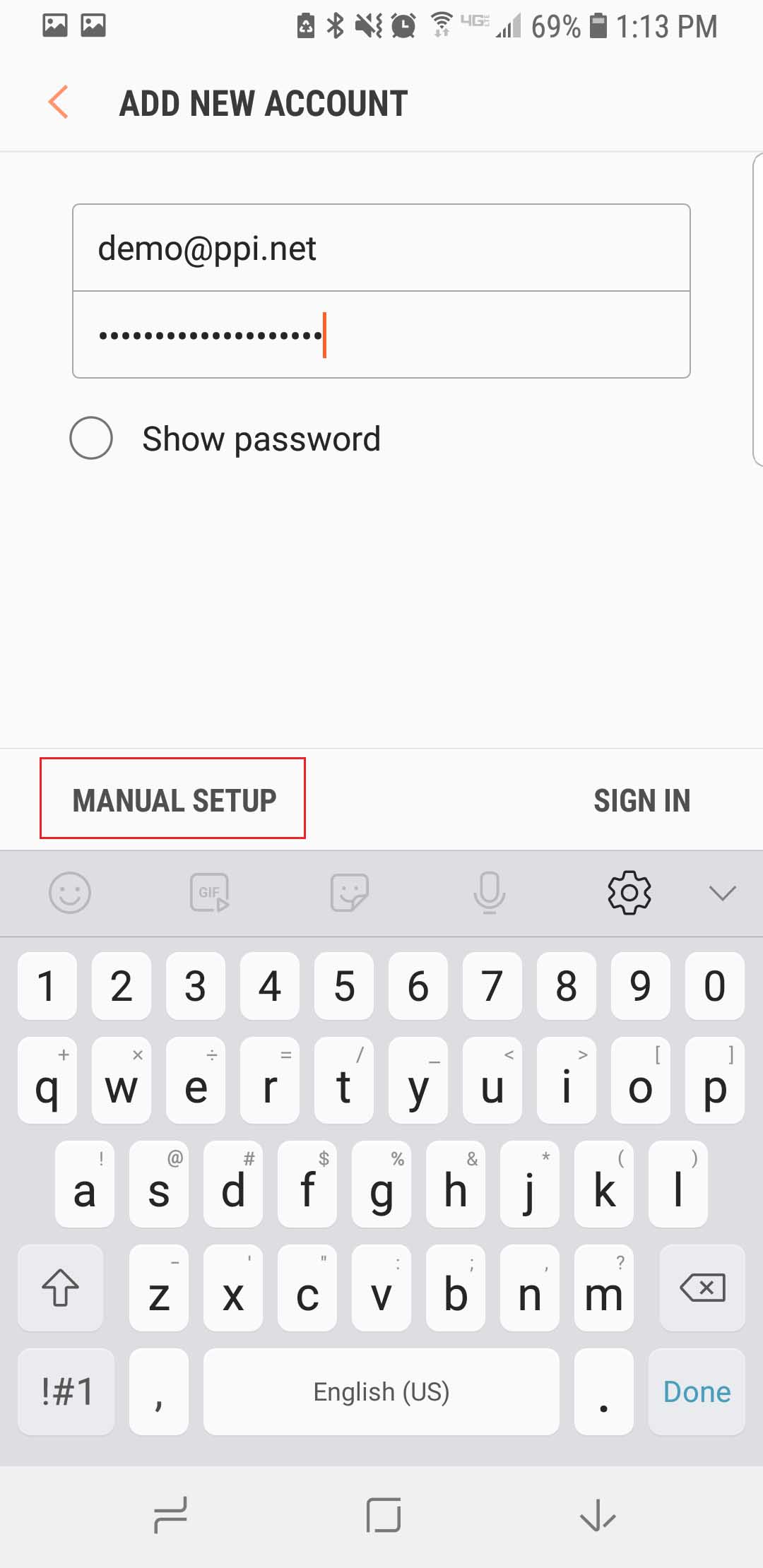The image size is (763, 1568).
Task: Focus the password field
Action: (381, 335)
